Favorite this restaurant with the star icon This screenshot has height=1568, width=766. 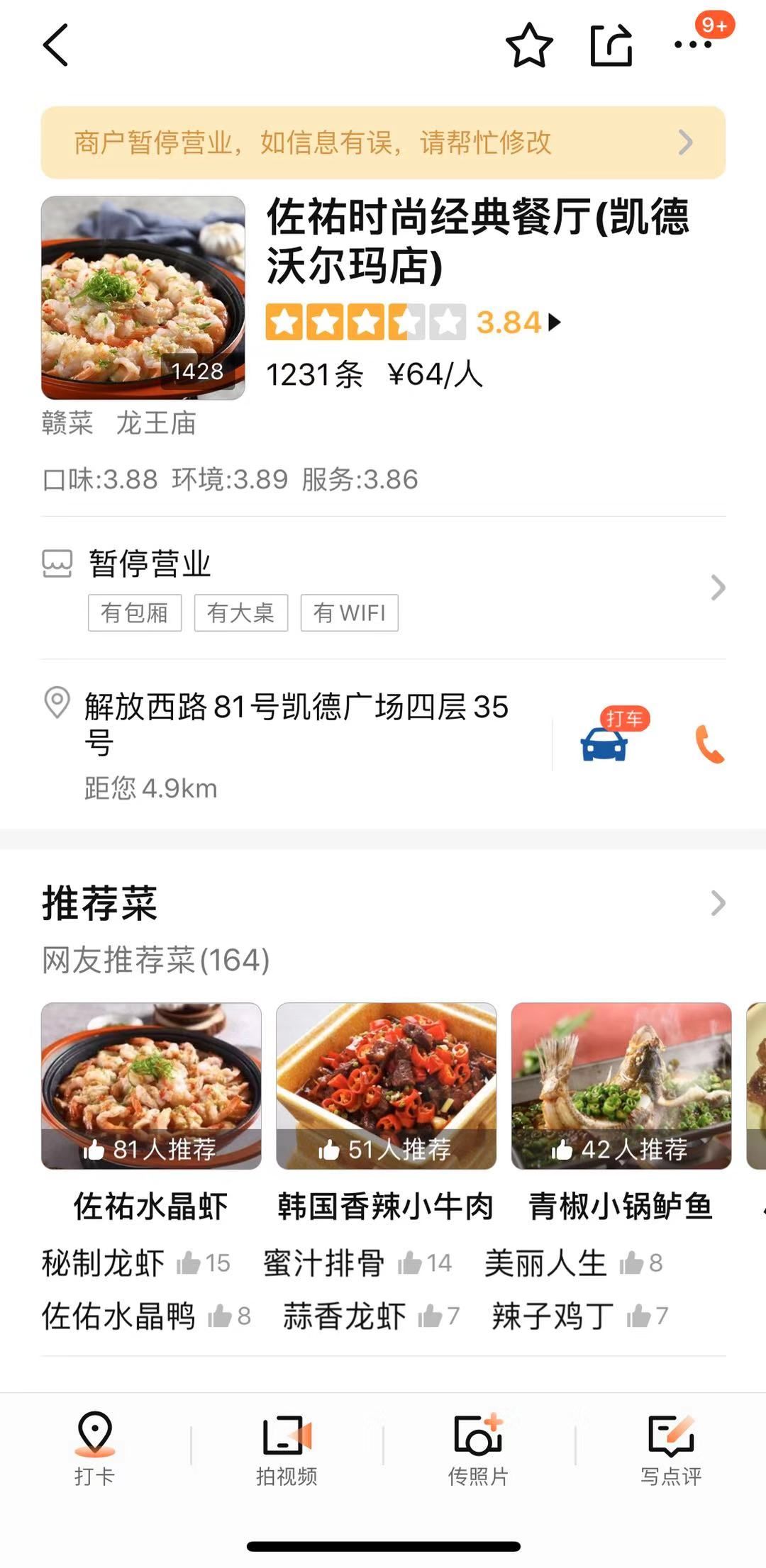(x=529, y=45)
